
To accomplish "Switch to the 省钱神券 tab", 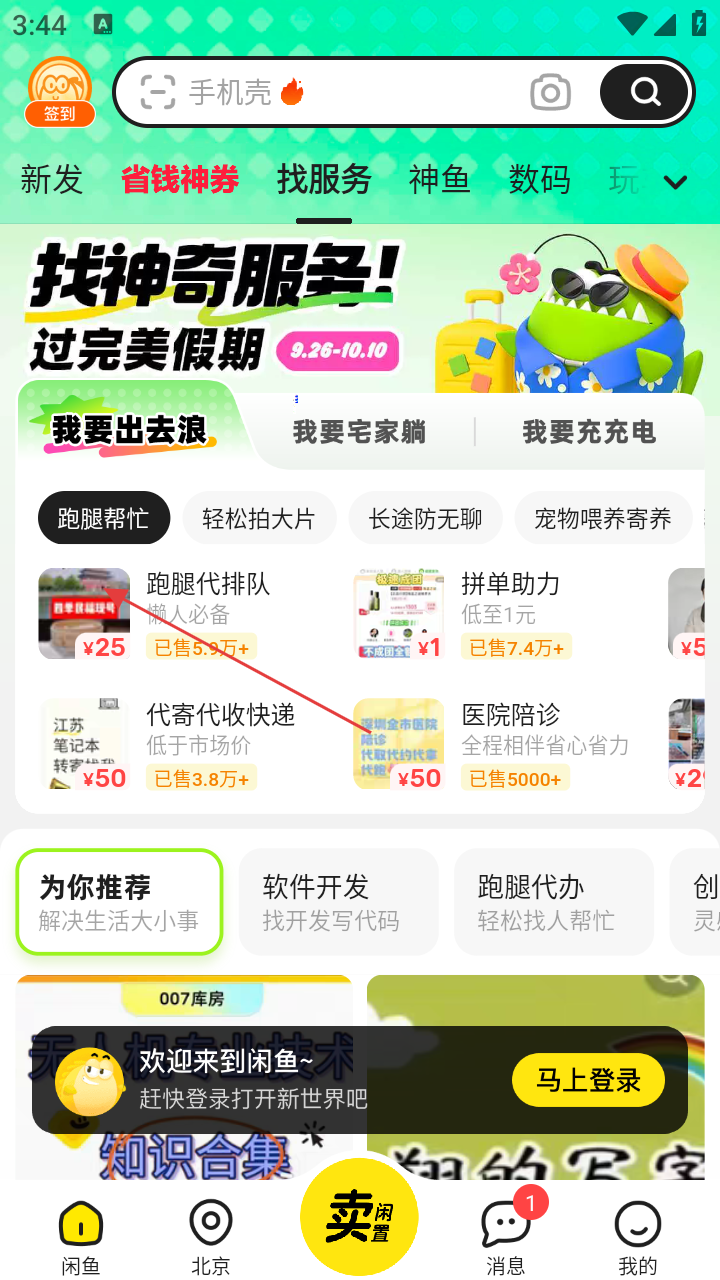I will tap(180, 180).
